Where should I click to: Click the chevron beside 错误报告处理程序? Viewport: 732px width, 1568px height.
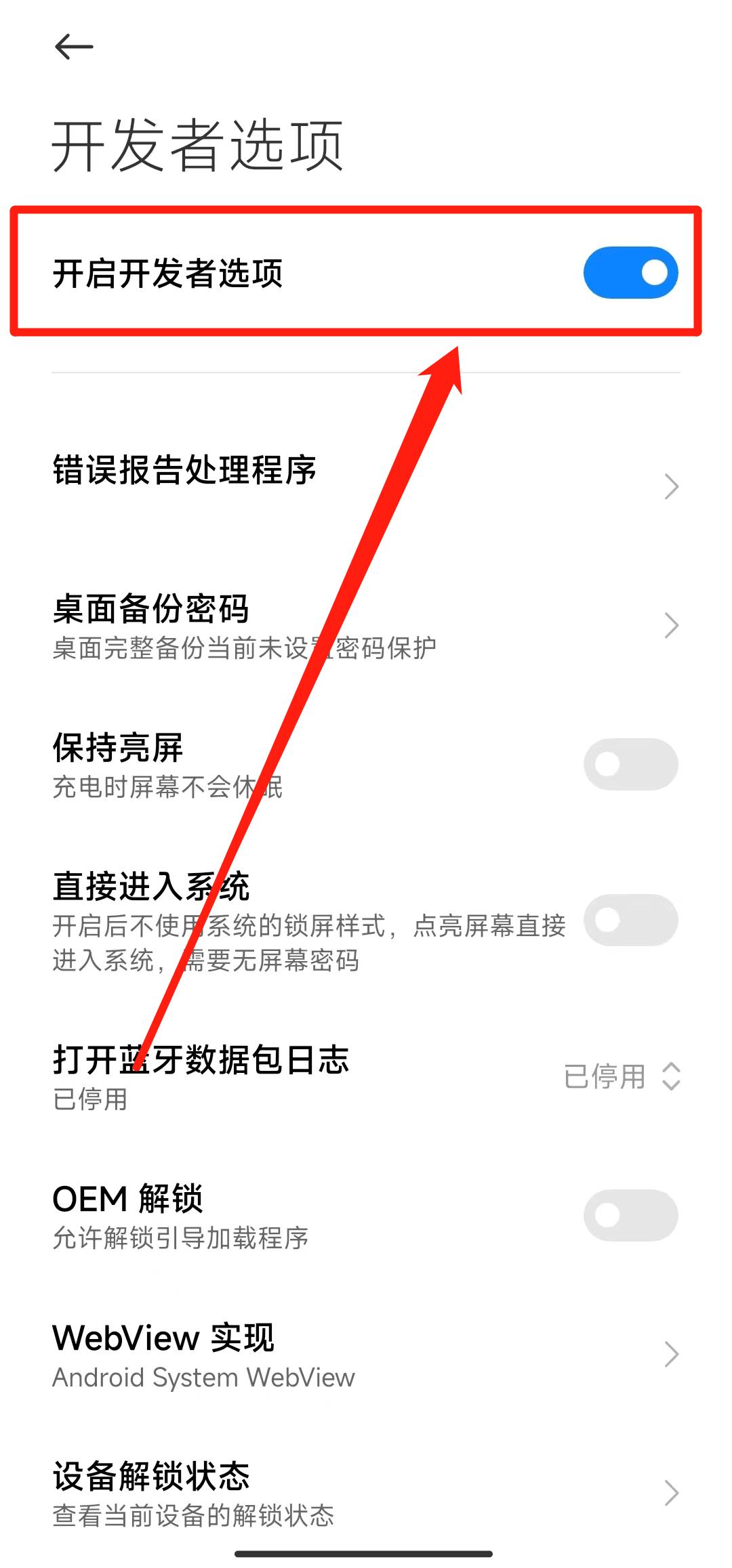point(670,486)
